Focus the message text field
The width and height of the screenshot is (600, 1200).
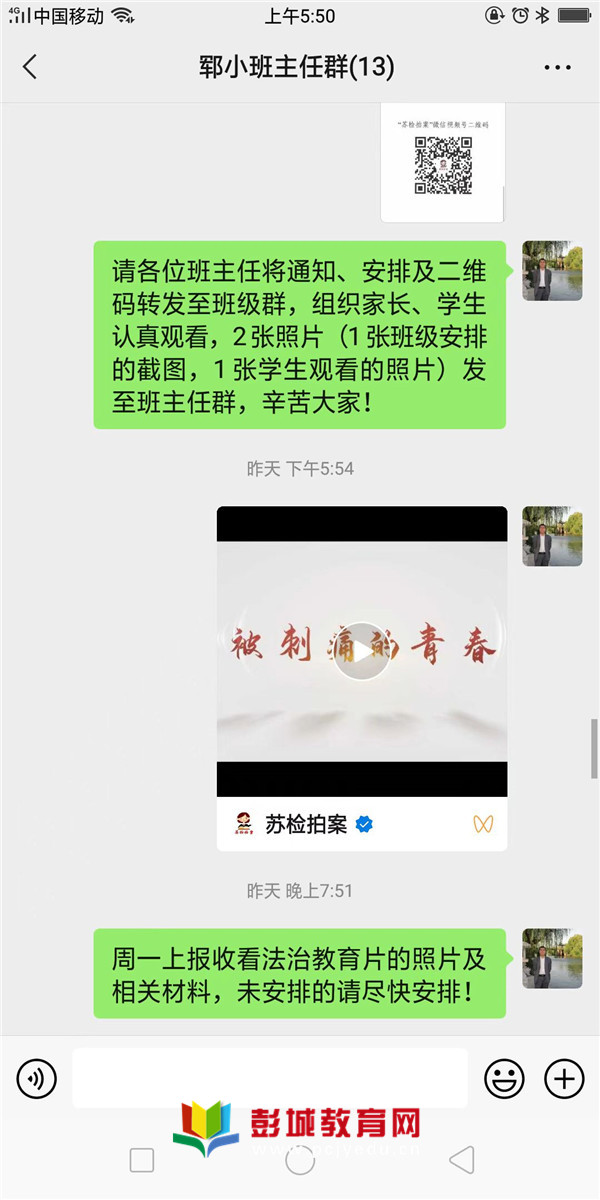[x=270, y=1078]
